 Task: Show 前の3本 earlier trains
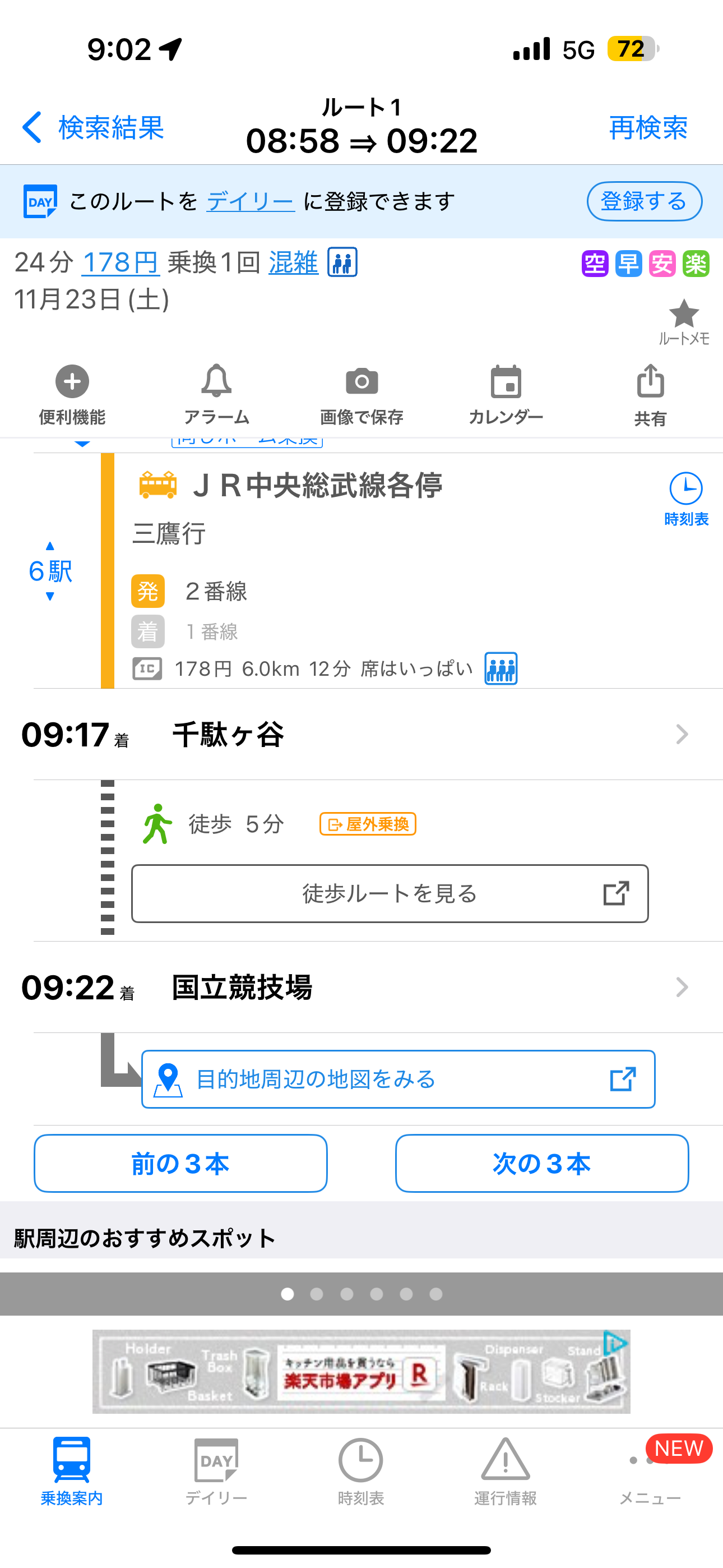tap(180, 1163)
